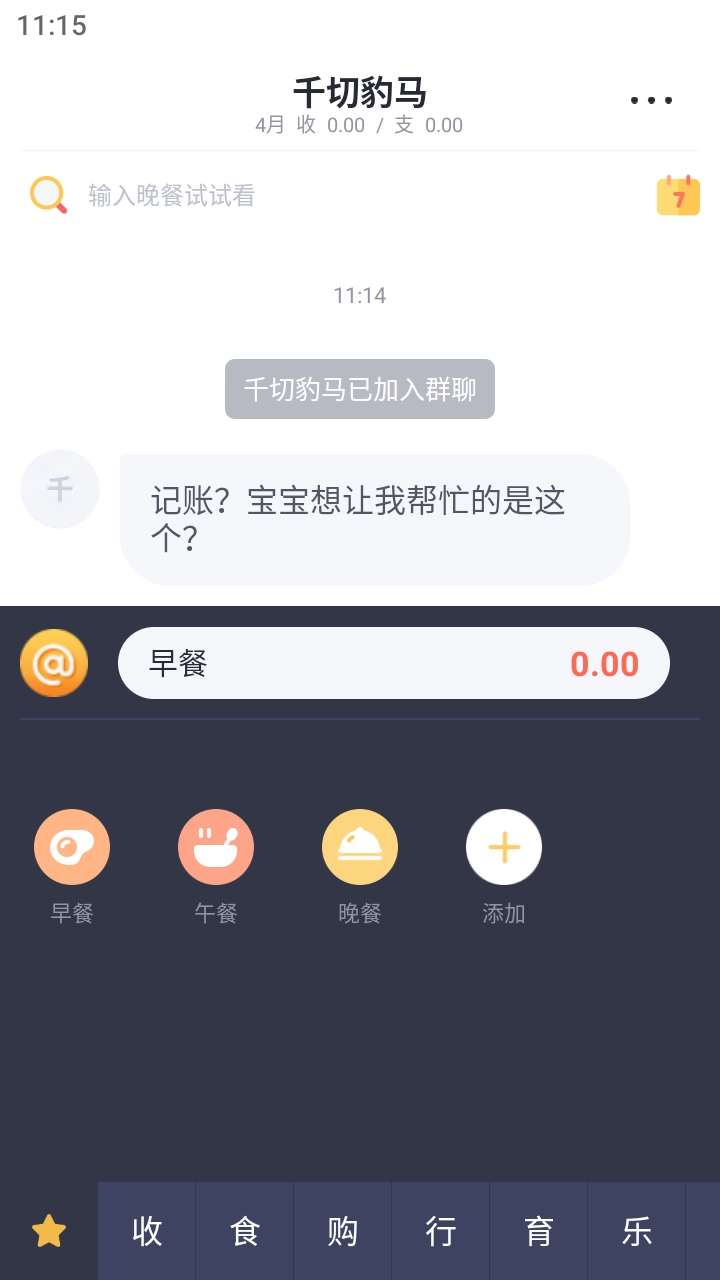Open the search magnifier icon
Screen dimensions: 720x1280
coord(45,195)
